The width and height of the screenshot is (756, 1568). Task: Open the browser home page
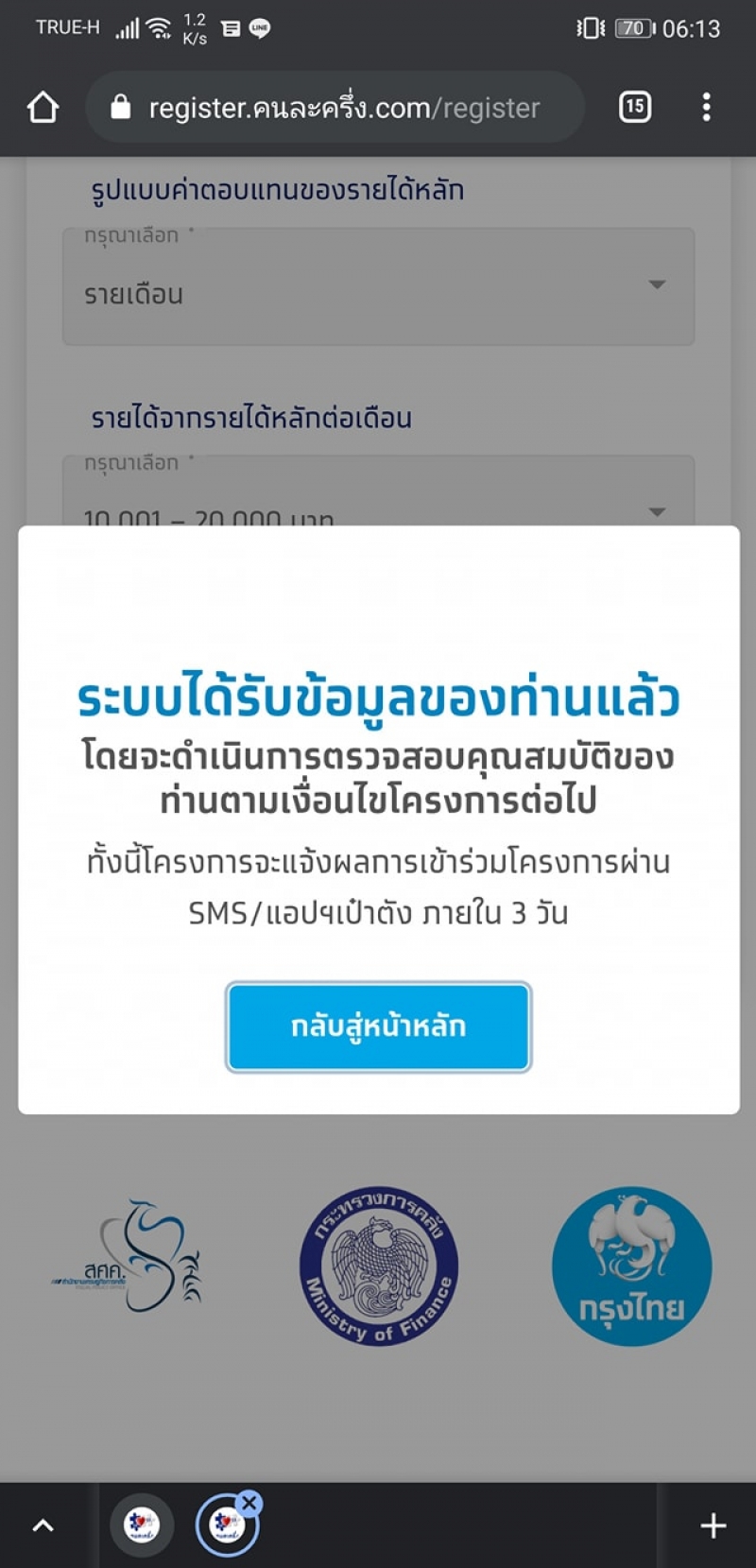click(x=43, y=107)
